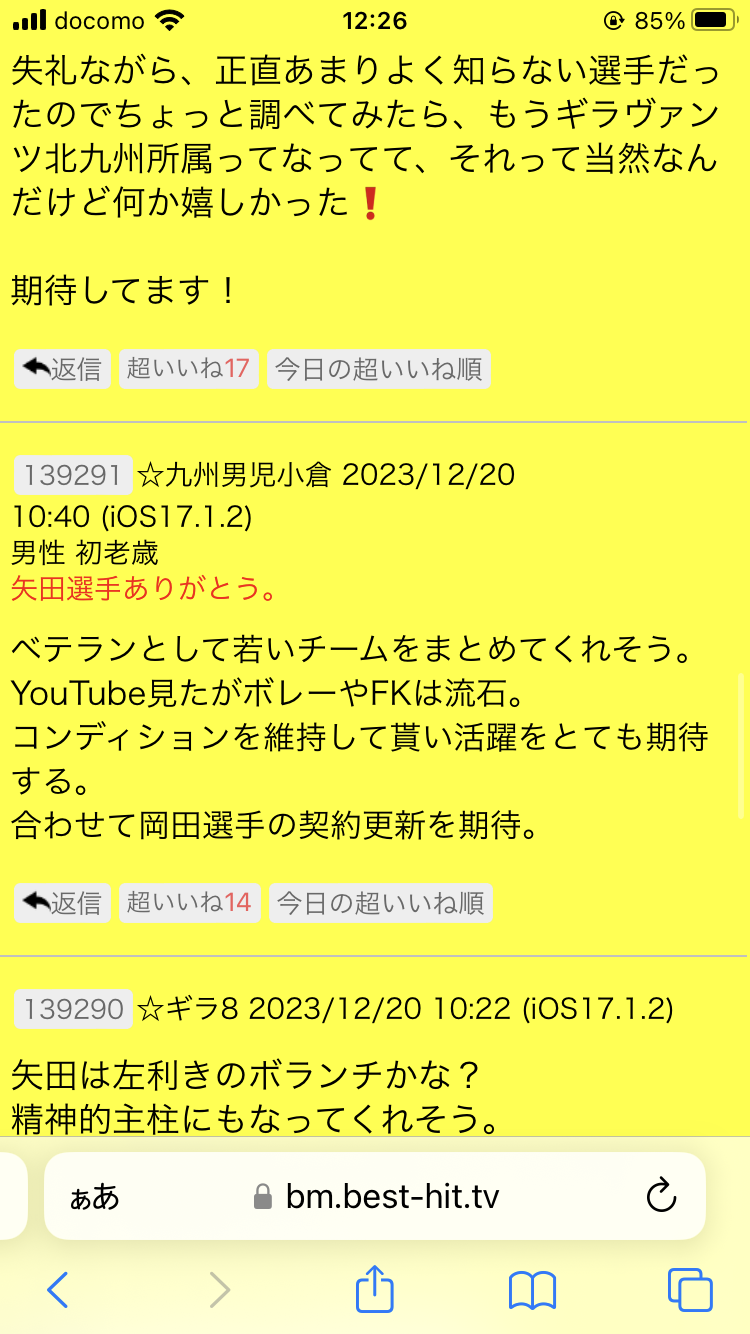Tap post number 139290
750x1334 pixels.
click(73, 1009)
